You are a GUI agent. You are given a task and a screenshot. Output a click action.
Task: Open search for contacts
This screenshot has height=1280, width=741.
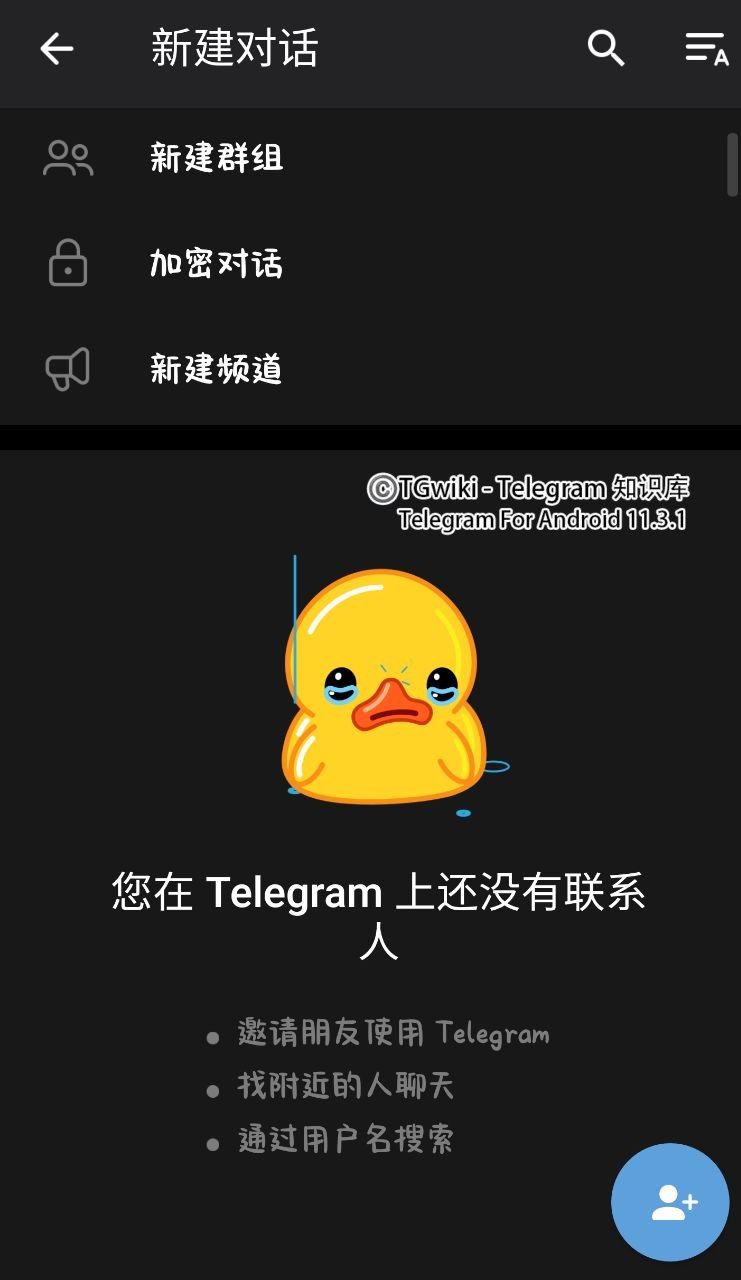pyautogui.click(x=605, y=48)
